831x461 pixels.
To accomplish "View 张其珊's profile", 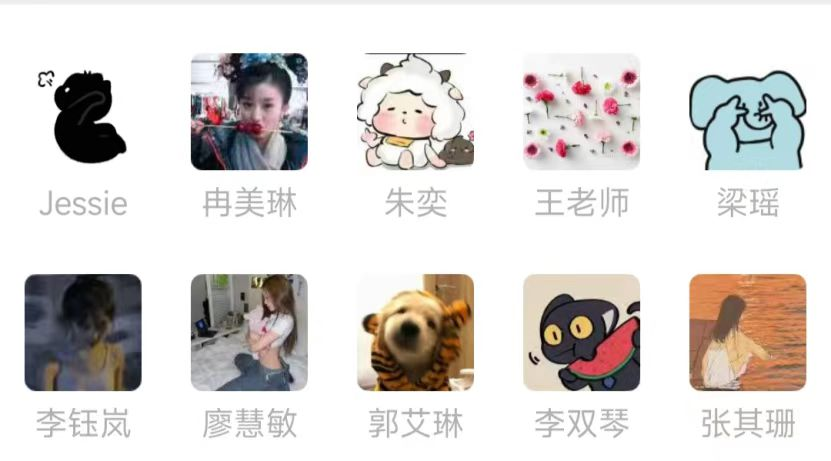I will coord(747,332).
